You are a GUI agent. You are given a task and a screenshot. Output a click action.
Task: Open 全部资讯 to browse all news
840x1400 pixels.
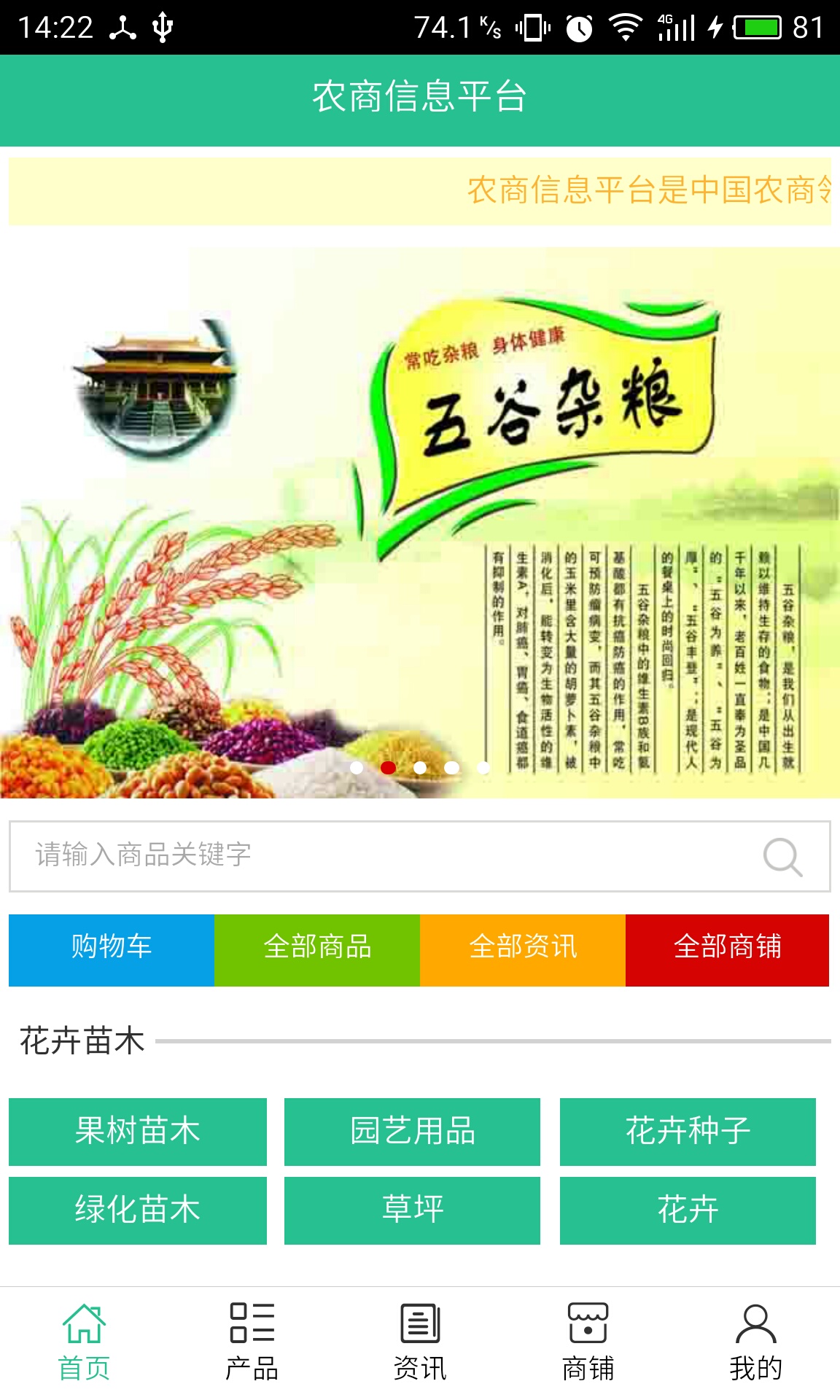tap(523, 949)
